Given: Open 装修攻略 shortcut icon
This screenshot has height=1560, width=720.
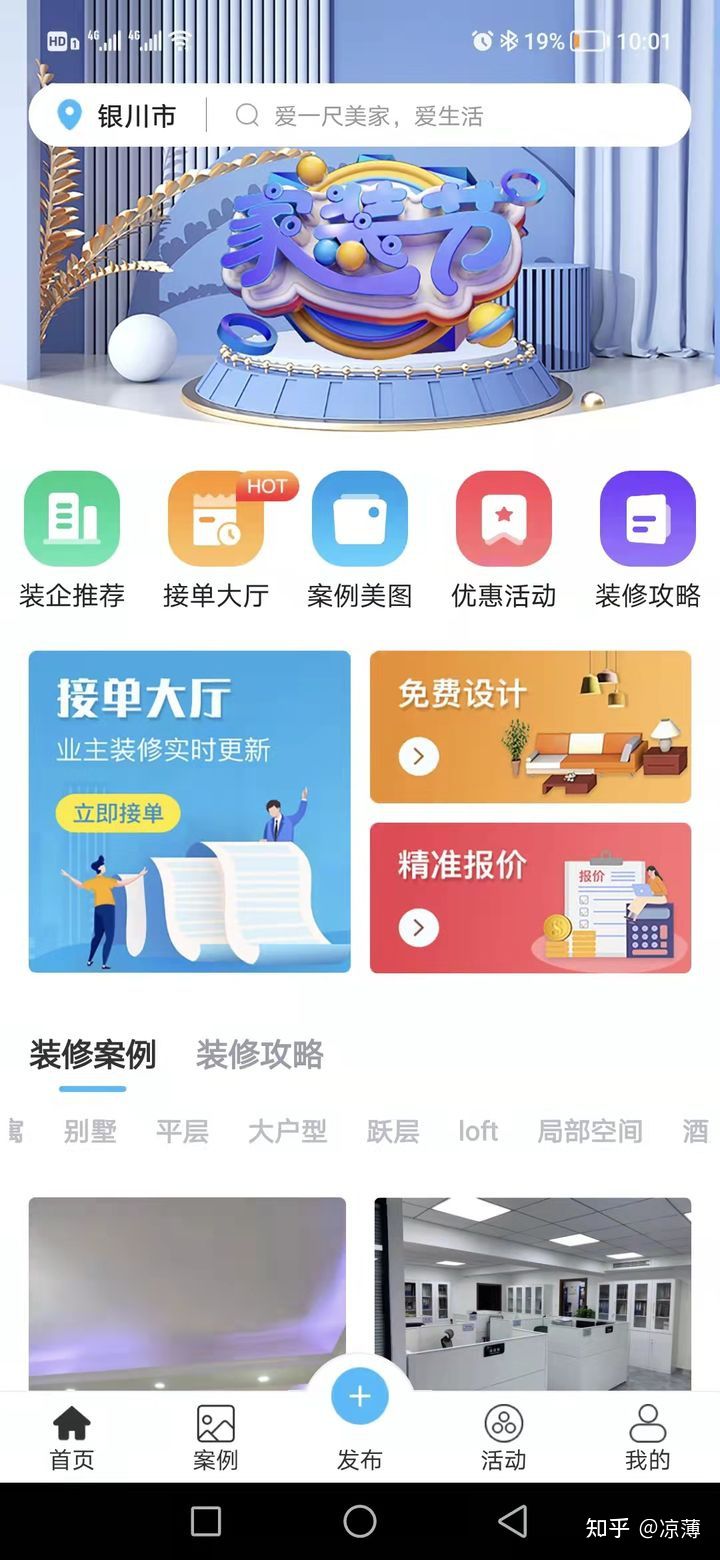Looking at the screenshot, I should 647,519.
